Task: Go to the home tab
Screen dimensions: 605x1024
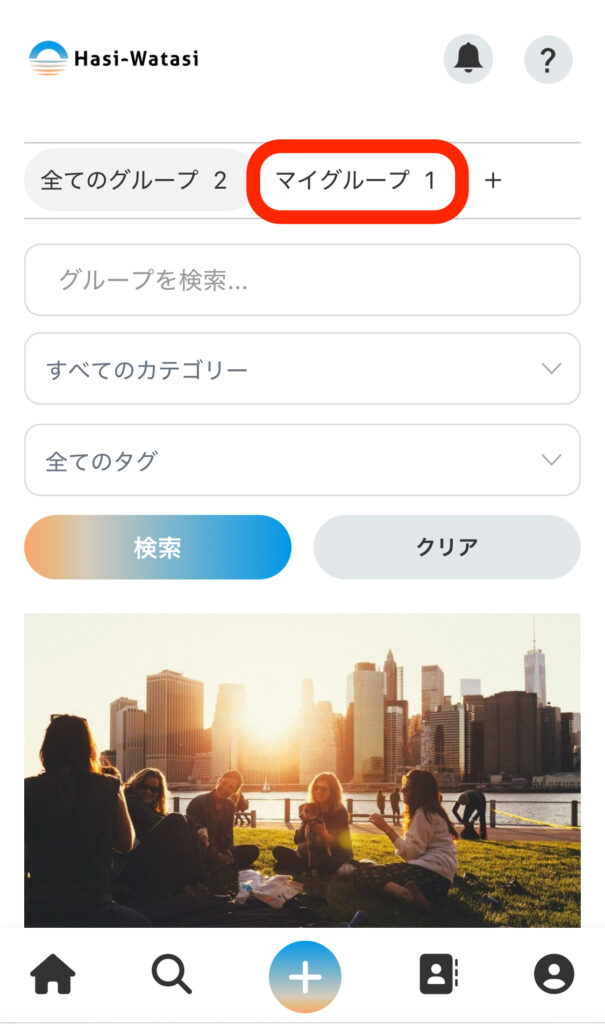Action: [53, 974]
